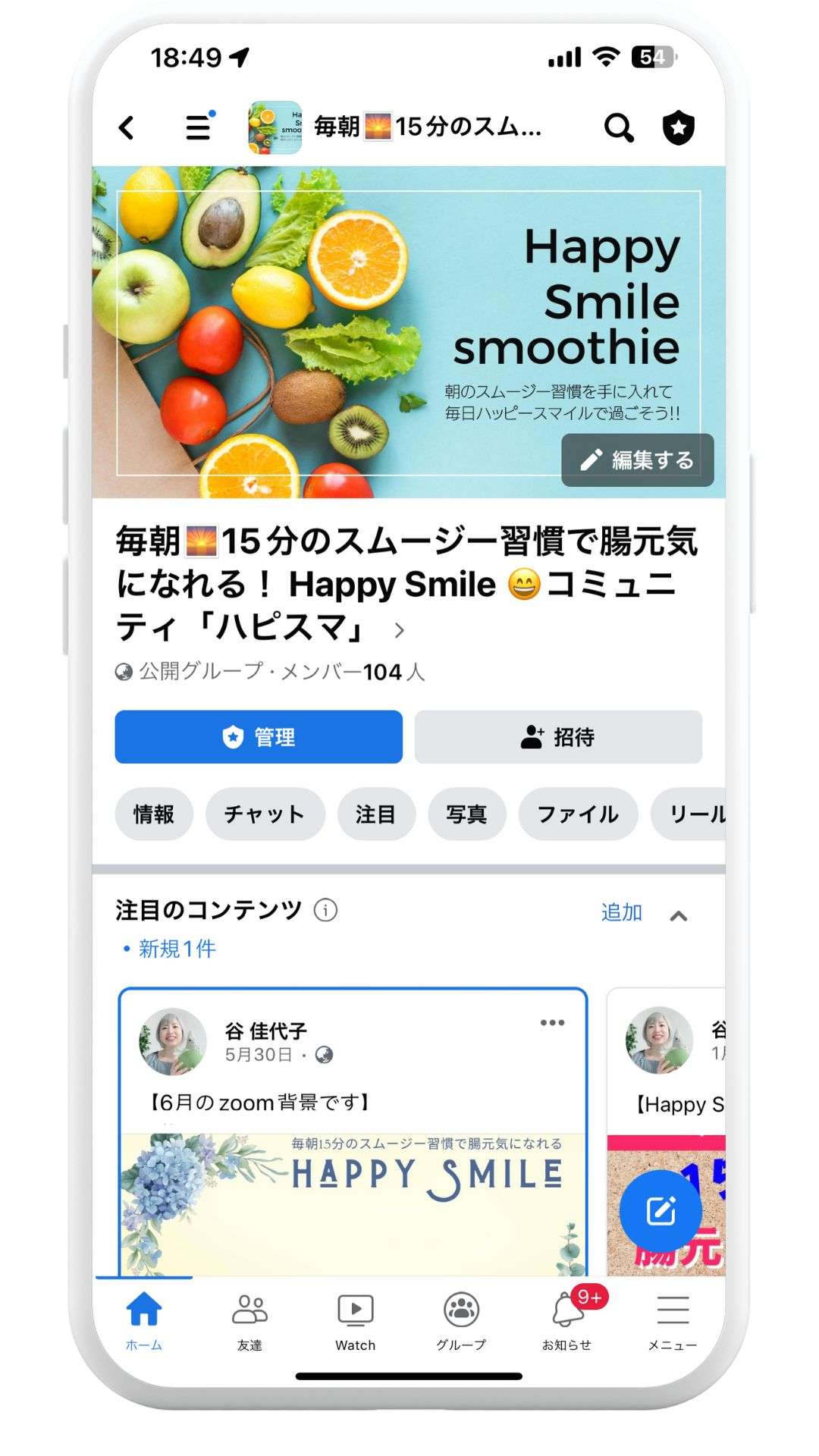Select the ファイル chip
This screenshot has height=1456, width=819.
(578, 814)
